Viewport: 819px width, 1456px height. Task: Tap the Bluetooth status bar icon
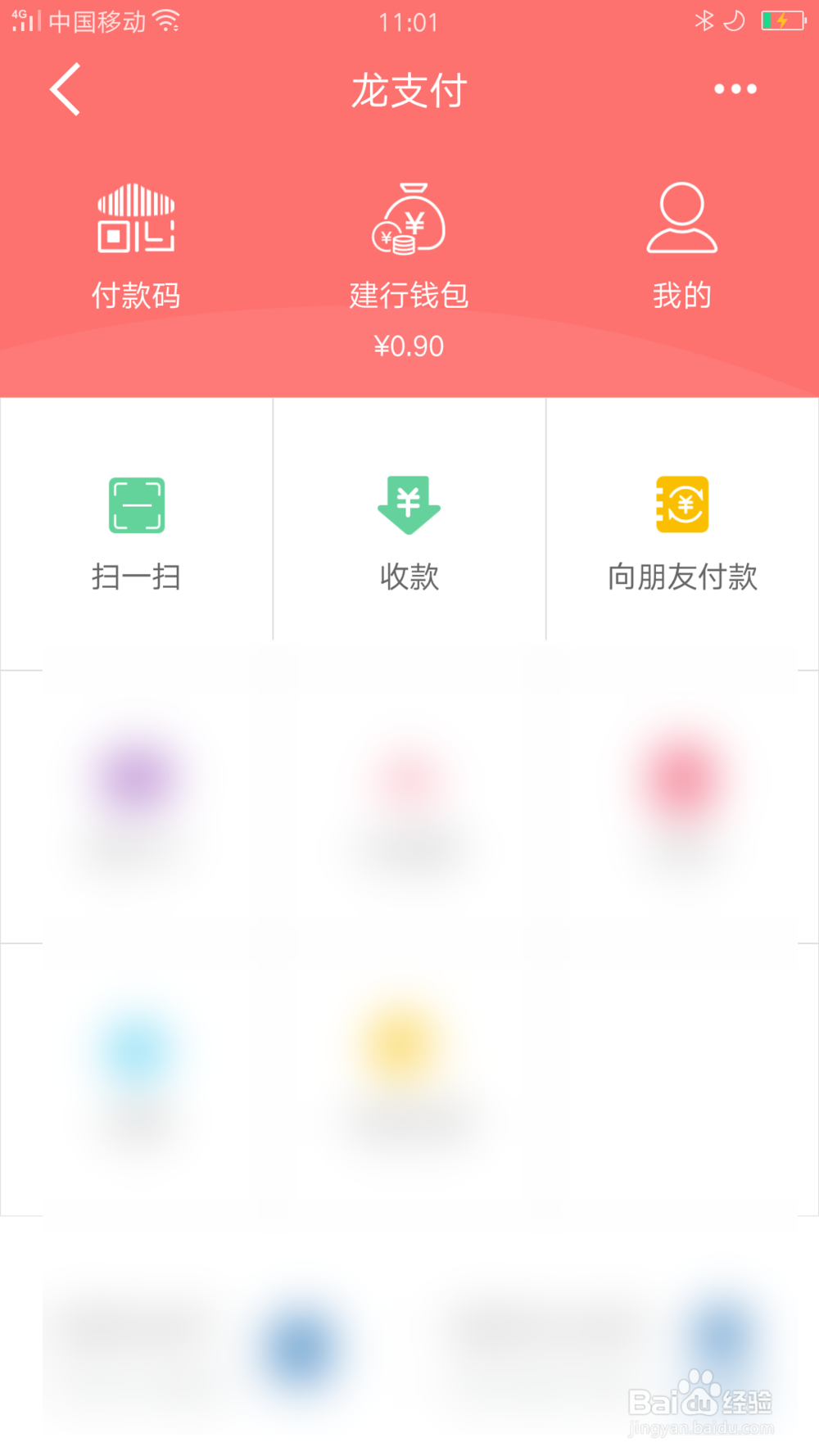click(703, 20)
